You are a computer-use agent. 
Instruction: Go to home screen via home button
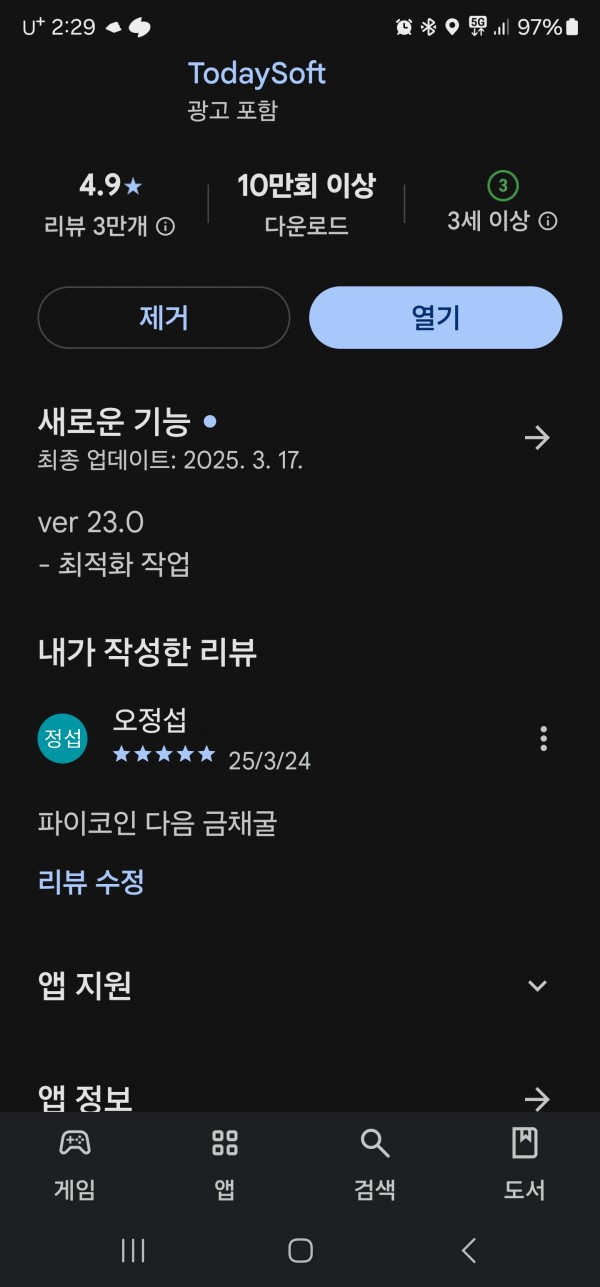300,1250
